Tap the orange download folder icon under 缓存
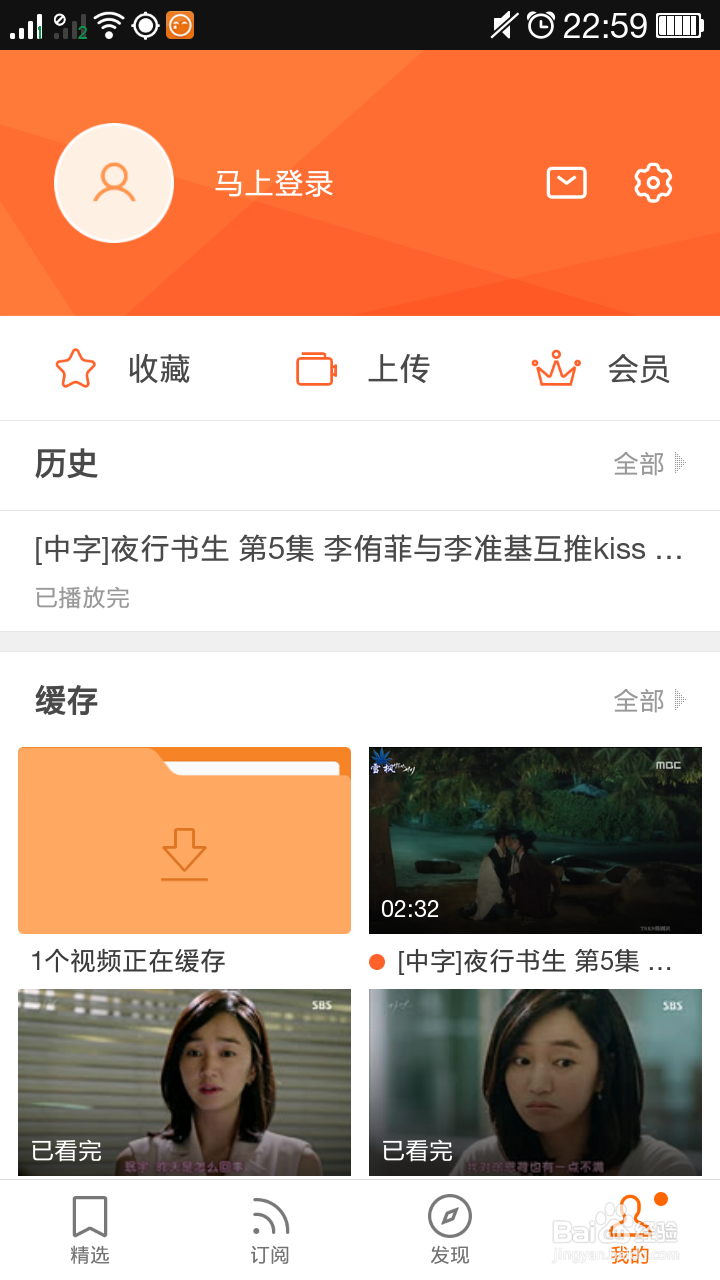Screen dimensions: 720x1280 [x=184, y=840]
